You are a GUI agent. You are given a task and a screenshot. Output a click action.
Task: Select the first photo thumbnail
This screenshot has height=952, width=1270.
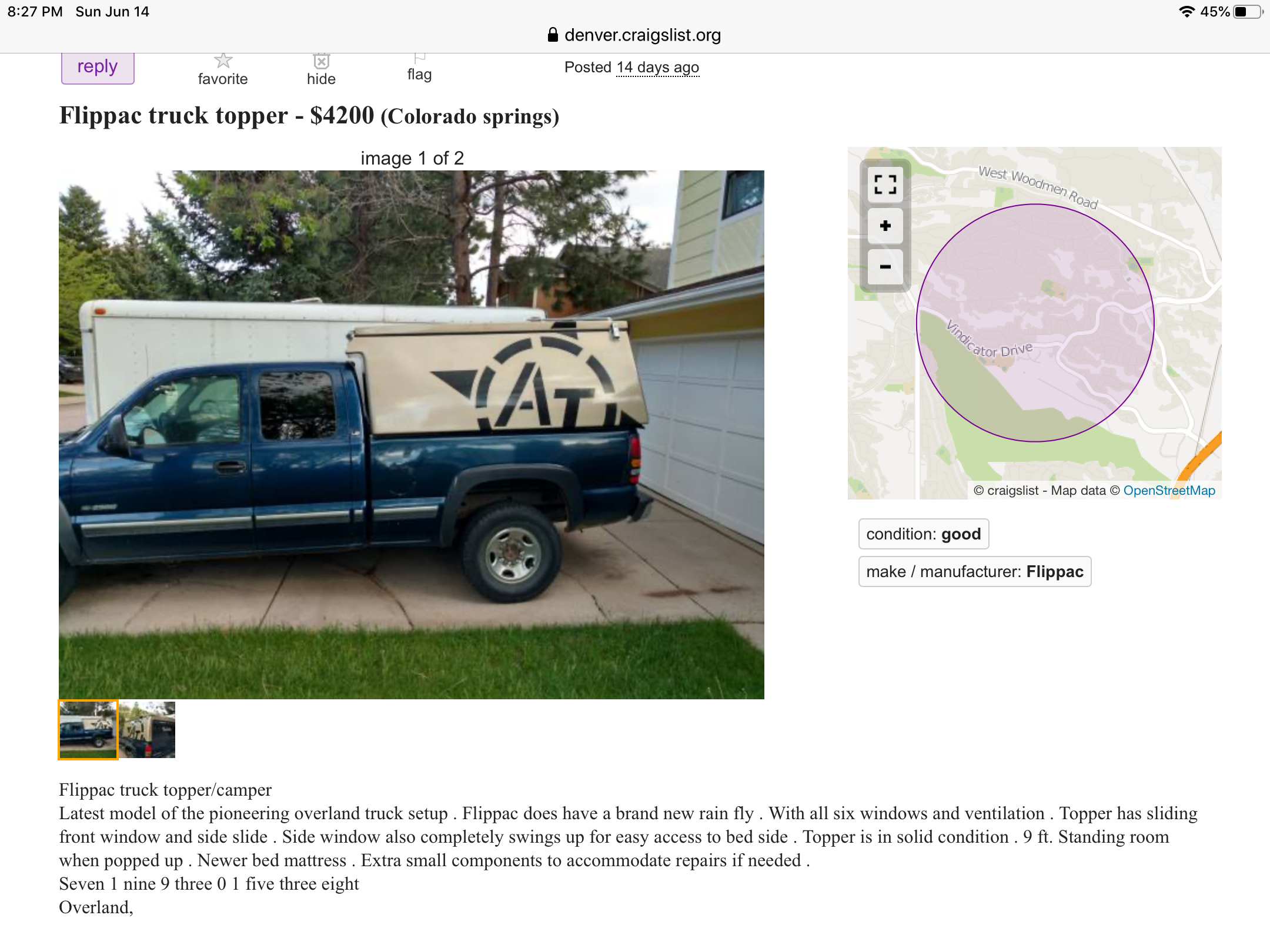pyautogui.click(x=88, y=729)
